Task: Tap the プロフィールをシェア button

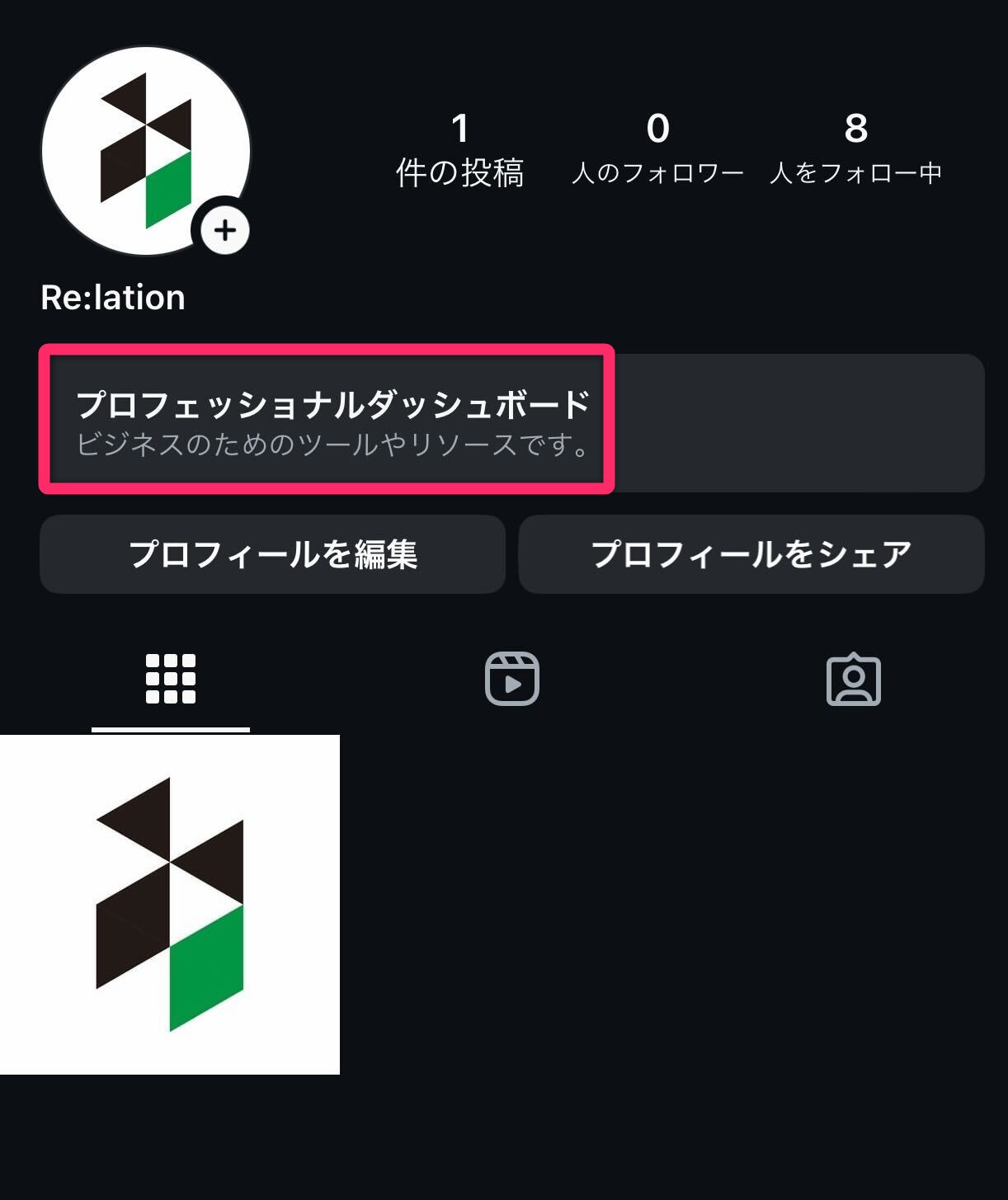Action: [x=751, y=554]
